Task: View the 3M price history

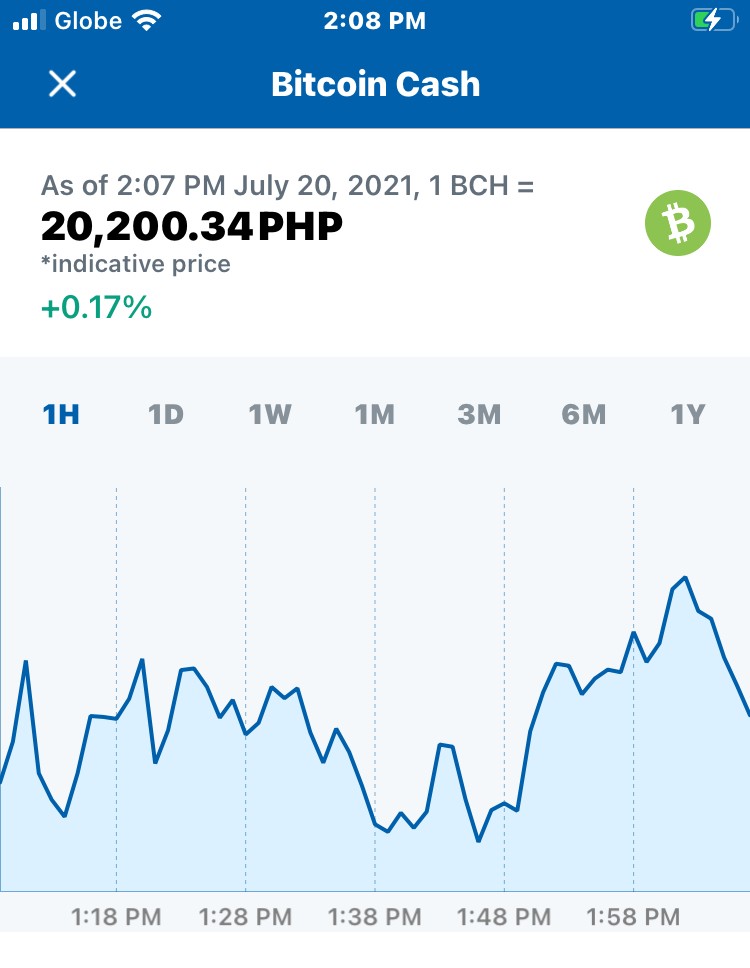Action: click(x=479, y=414)
